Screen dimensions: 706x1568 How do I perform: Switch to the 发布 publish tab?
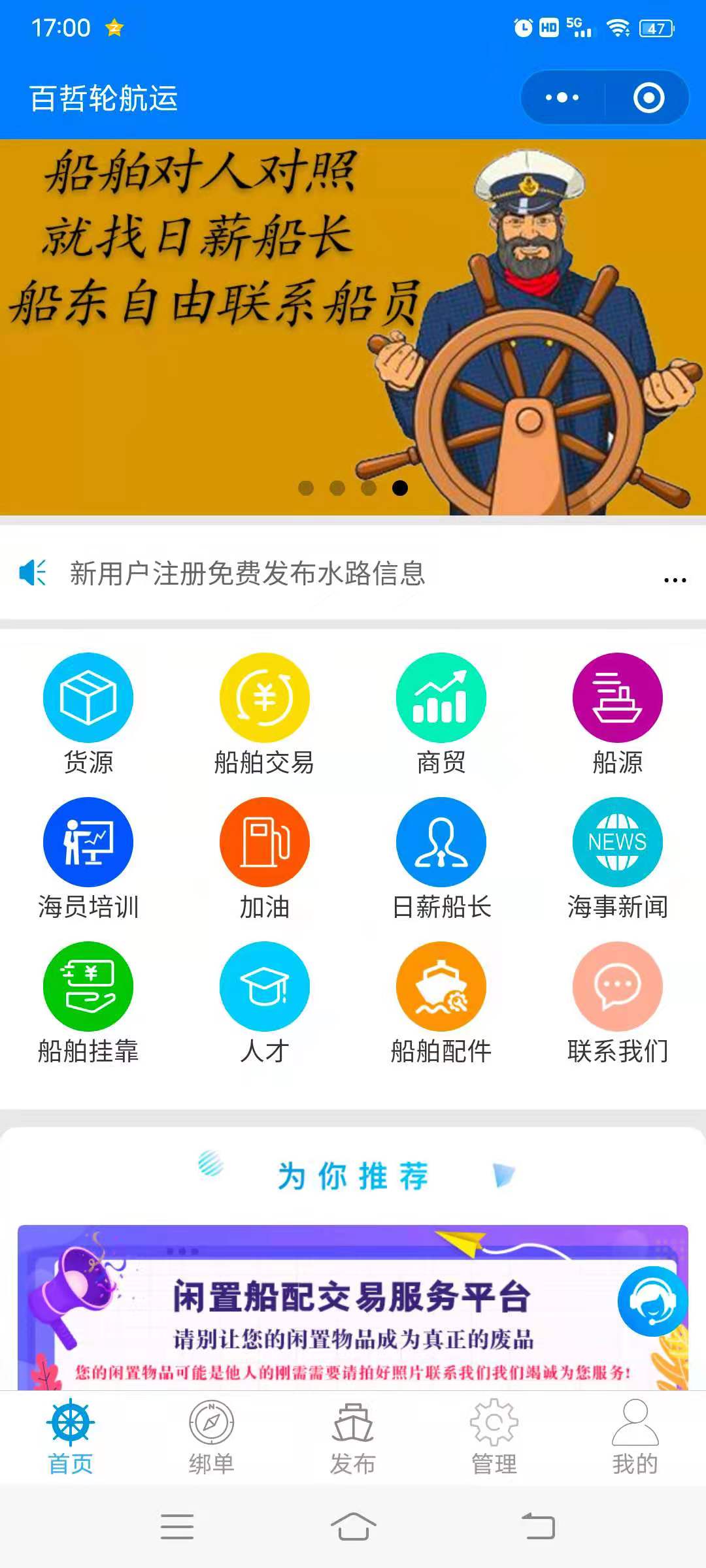coord(353,1437)
